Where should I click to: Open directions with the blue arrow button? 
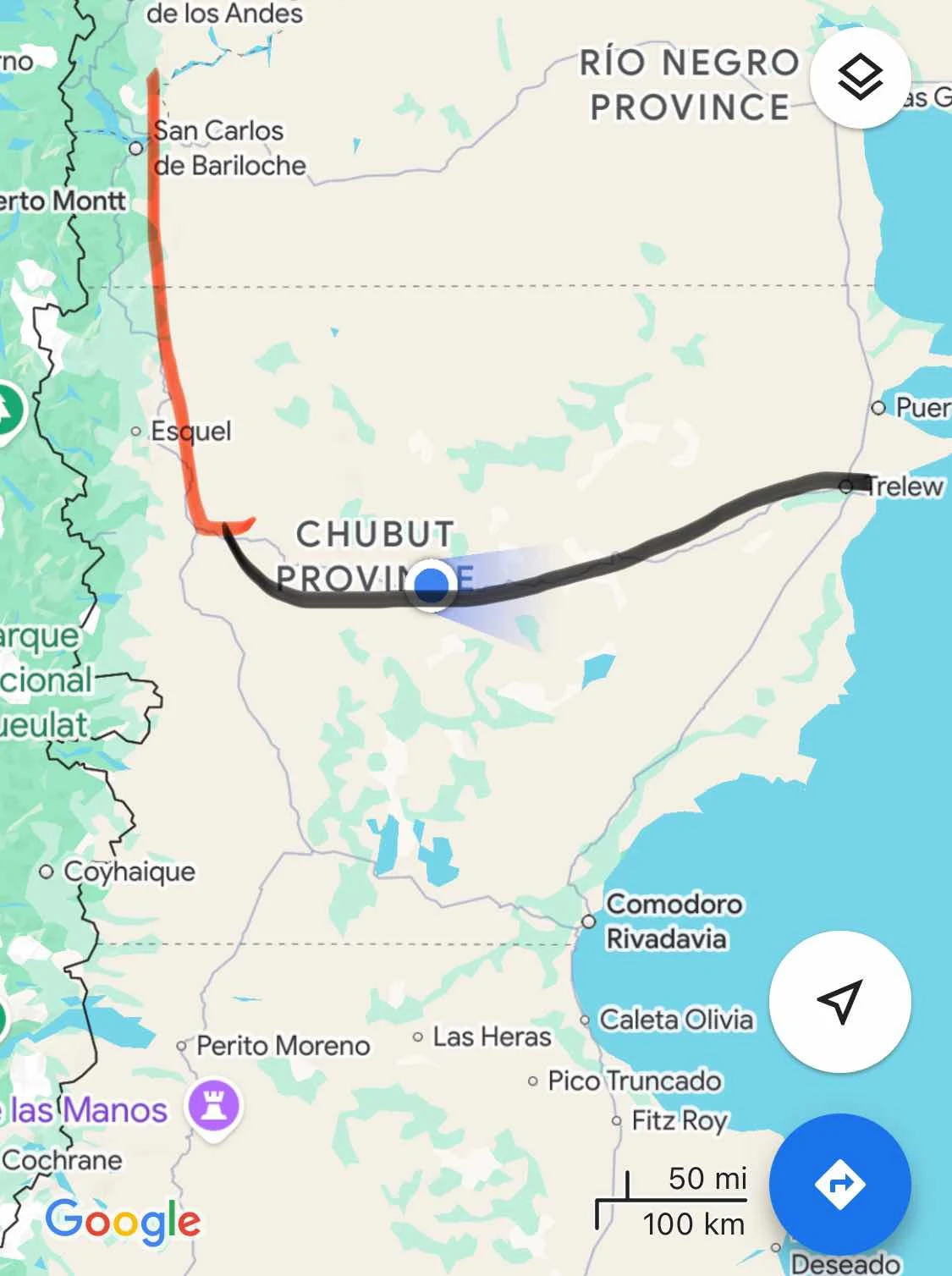(839, 1183)
